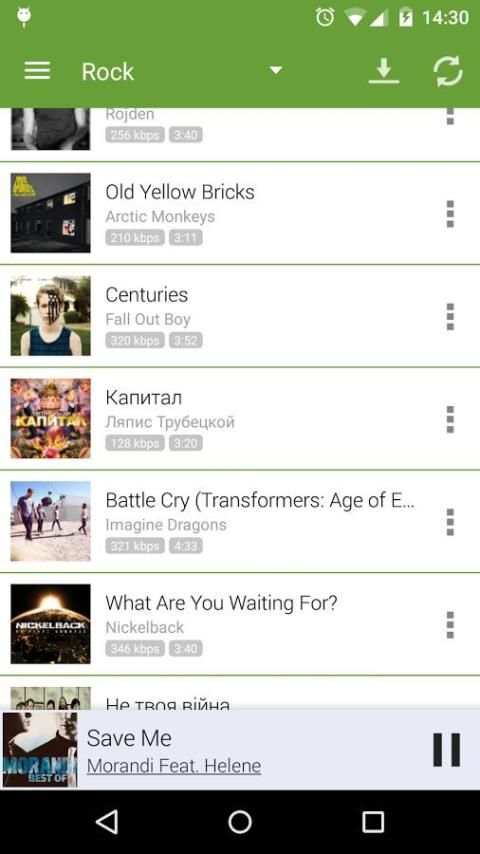Open the three-dot menu for Battle Cry
Image resolution: width=480 pixels, height=854 pixels.
tap(450, 522)
